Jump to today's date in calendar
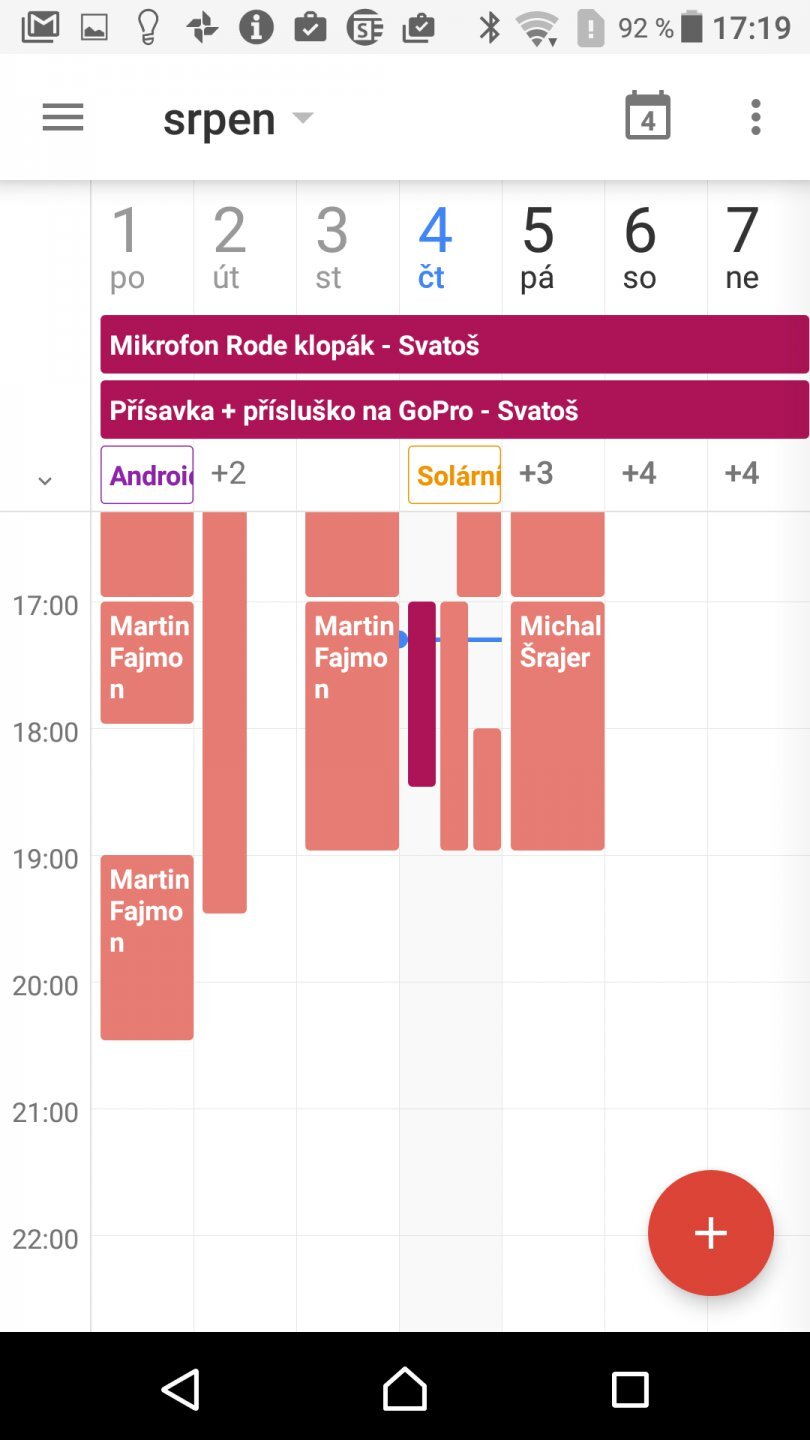 pyautogui.click(x=647, y=118)
